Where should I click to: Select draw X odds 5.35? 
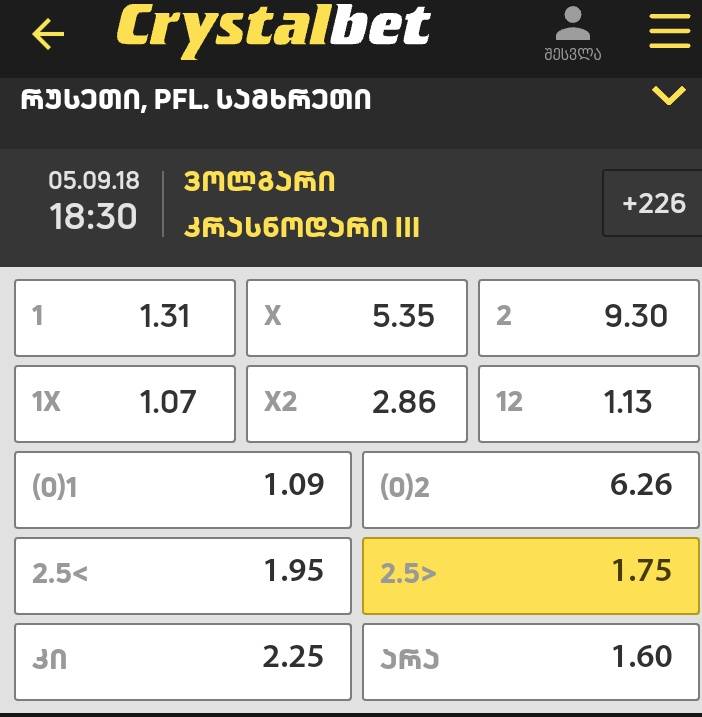357,317
